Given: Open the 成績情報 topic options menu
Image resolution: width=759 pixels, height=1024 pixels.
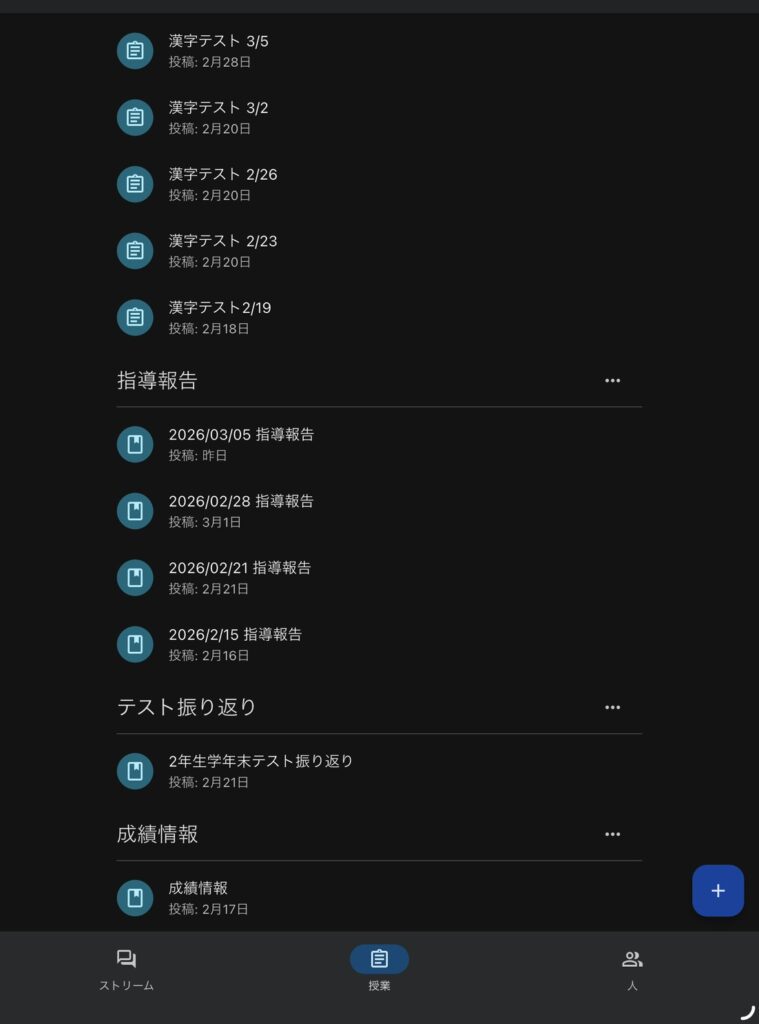Looking at the screenshot, I should tap(613, 834).
